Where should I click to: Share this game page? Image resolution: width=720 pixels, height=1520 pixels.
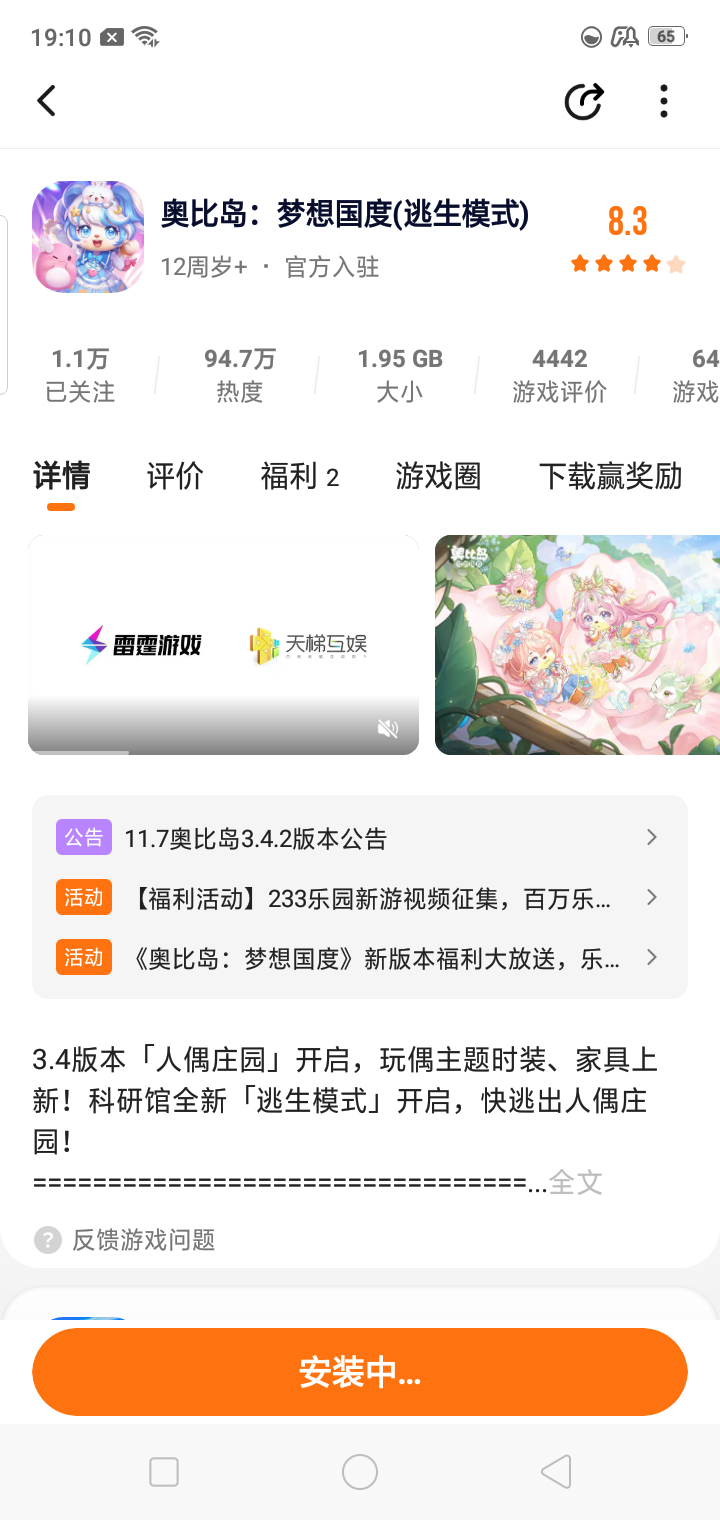(x=584, y=101)
